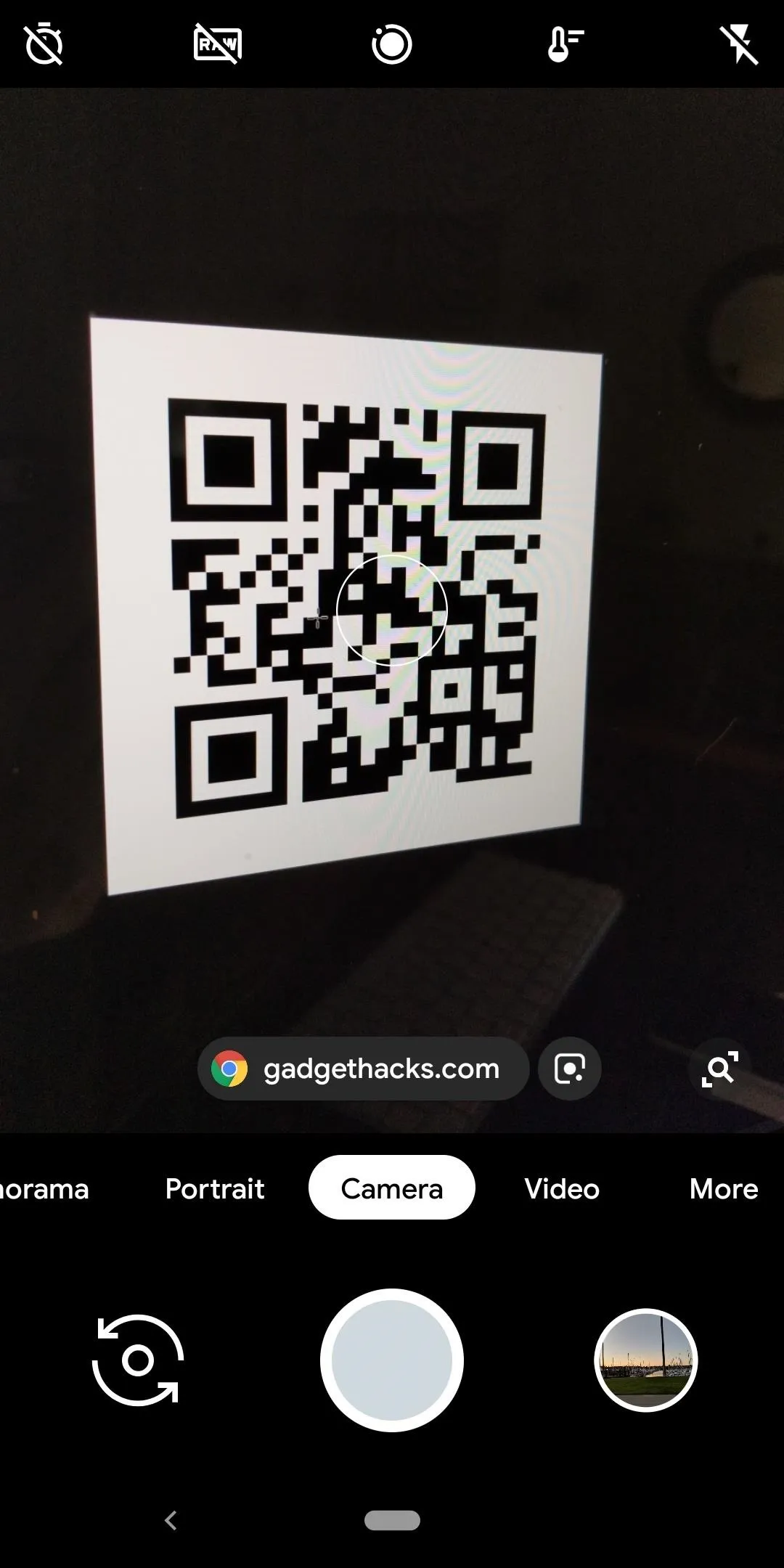Open the last photo thumbnail
Viewport: 784px width, 1568px height.
tap(645, 1360)
